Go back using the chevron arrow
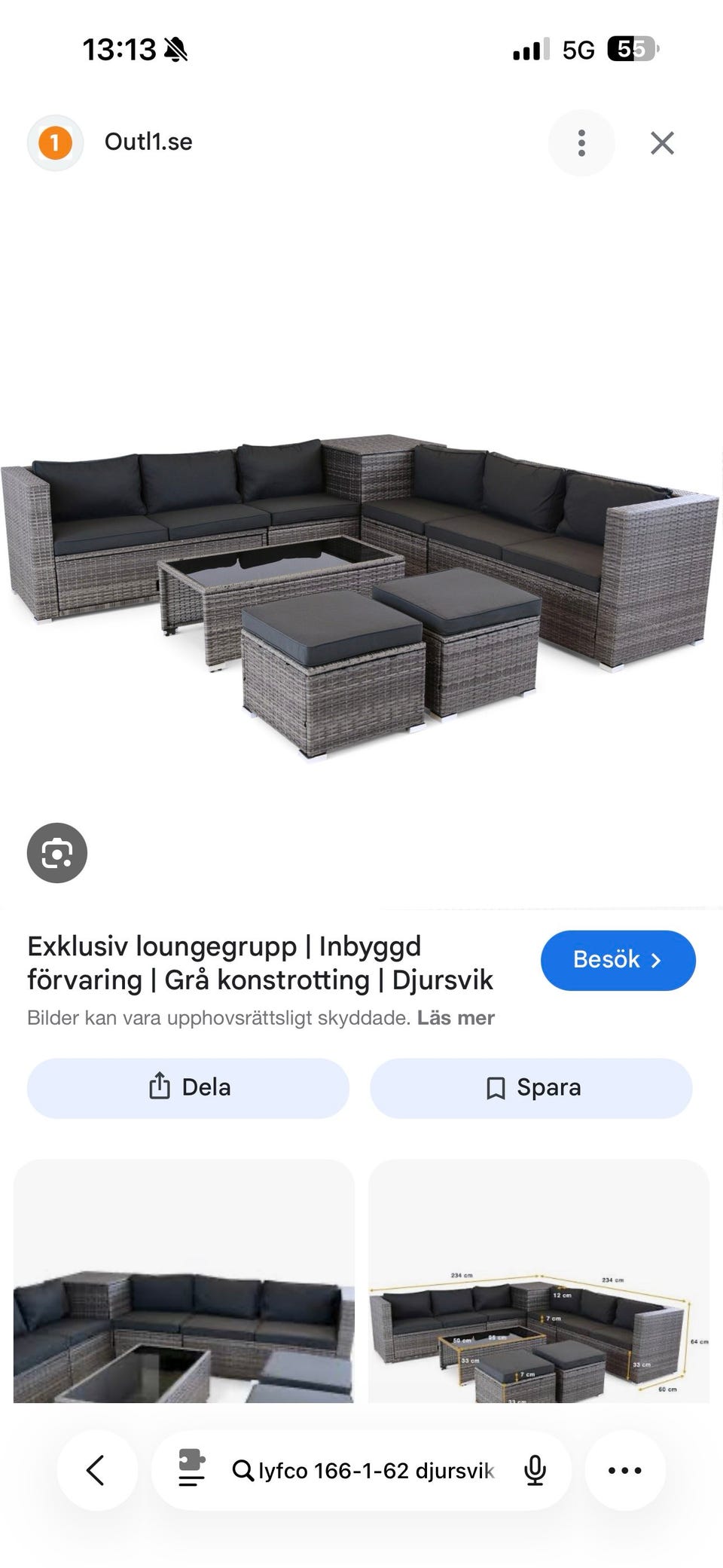This screenshot has height=1568, width=723. click(x=96, y=1471)
